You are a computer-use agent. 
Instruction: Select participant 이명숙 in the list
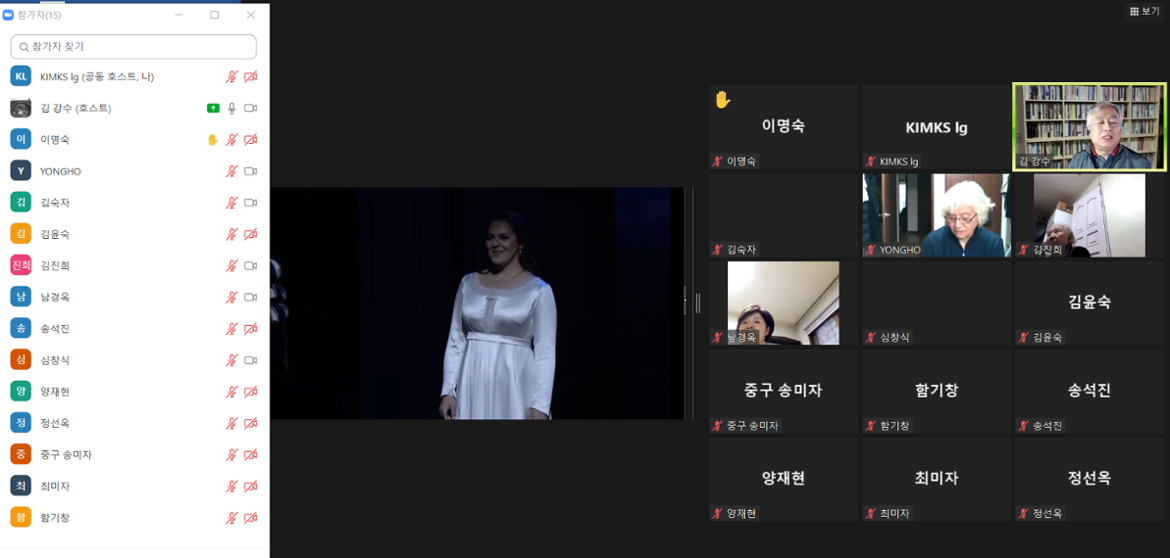pyautogui.click(x=55, y=140)
